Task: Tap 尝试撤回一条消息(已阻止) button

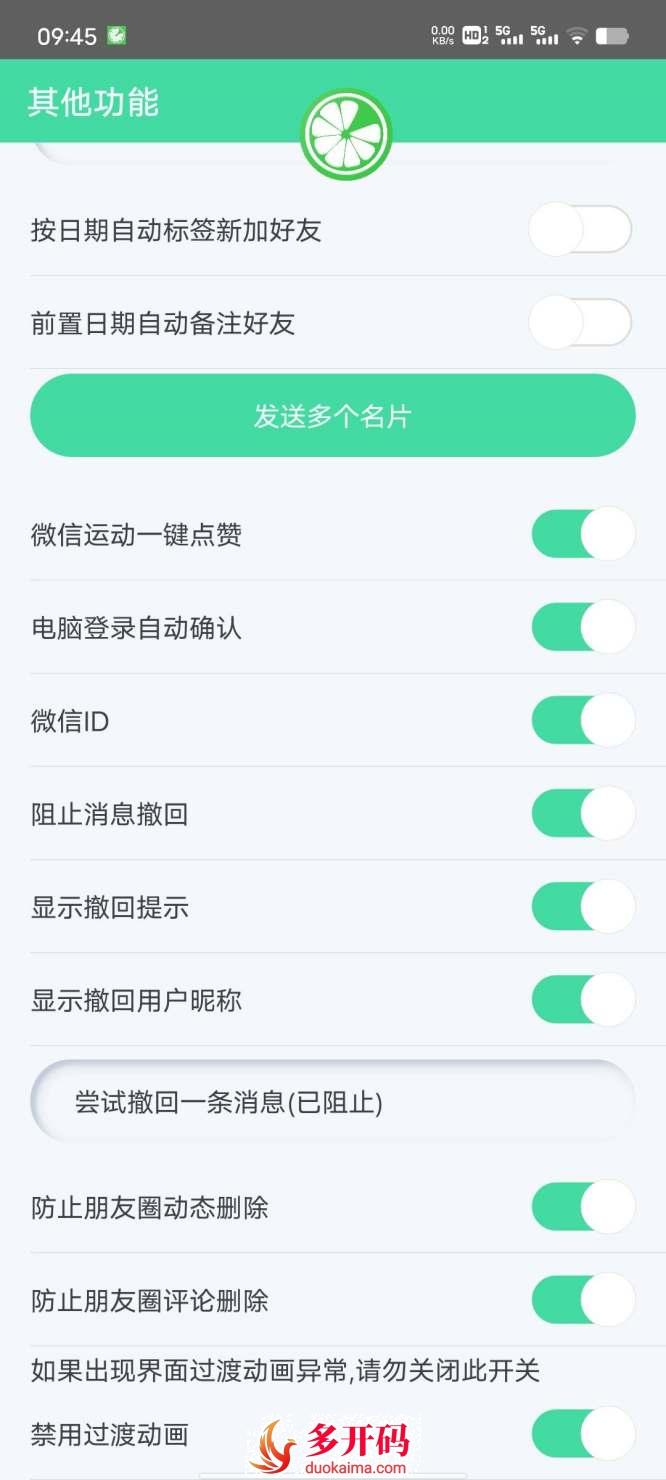Action: coord(333,1102)
